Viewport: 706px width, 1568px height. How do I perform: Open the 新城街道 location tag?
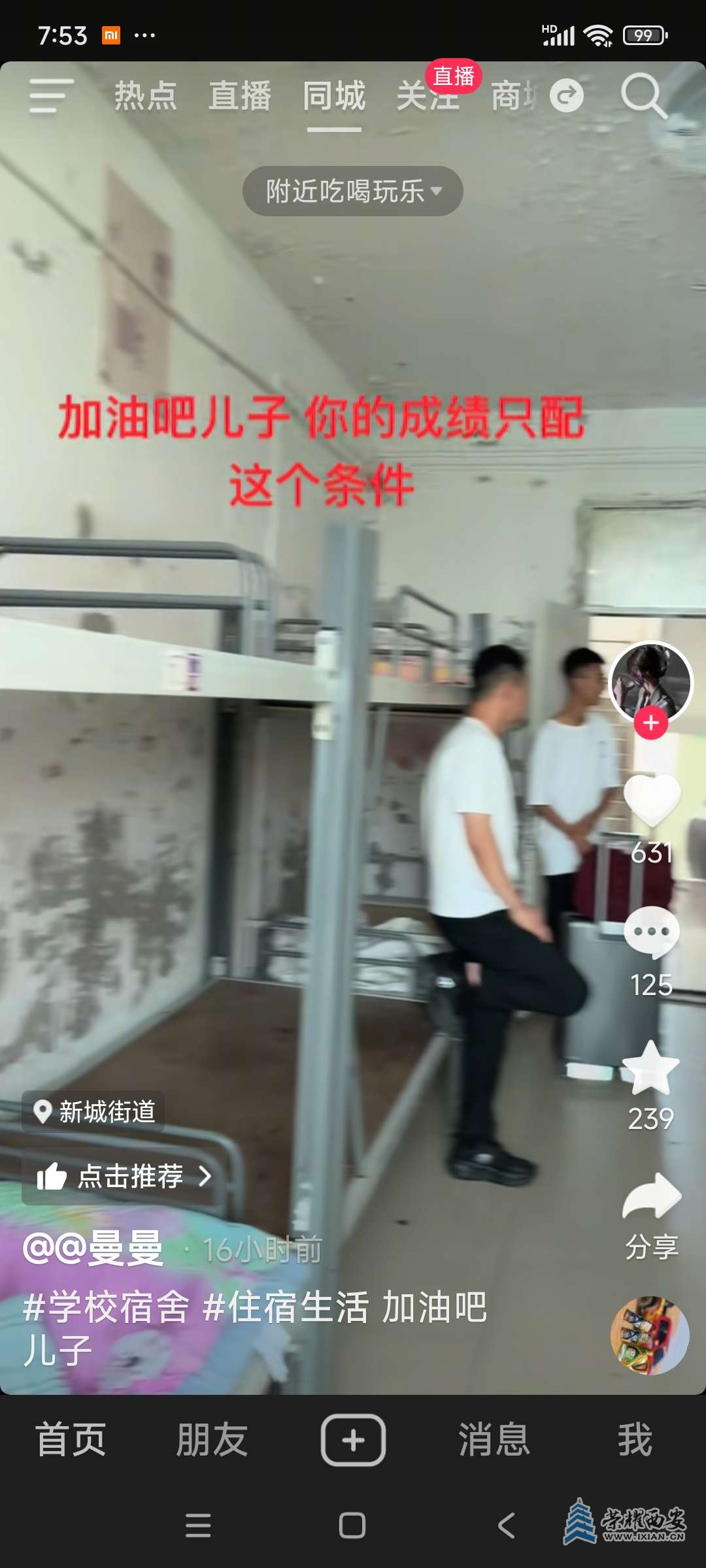coord(95,1112)
